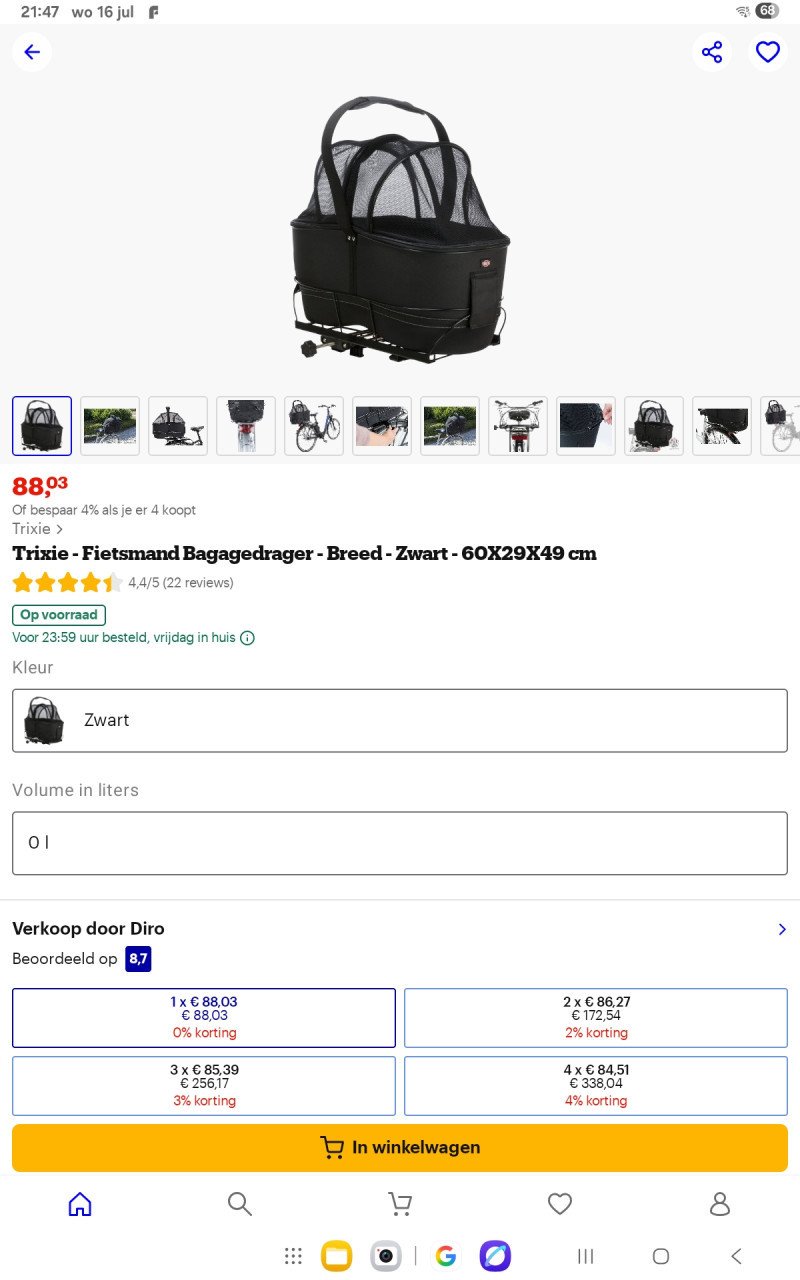Viewport: 800px width, 1280px height.
Task: Choose the 2 x € 86,27 quantity option
Action: (596, 1017)
